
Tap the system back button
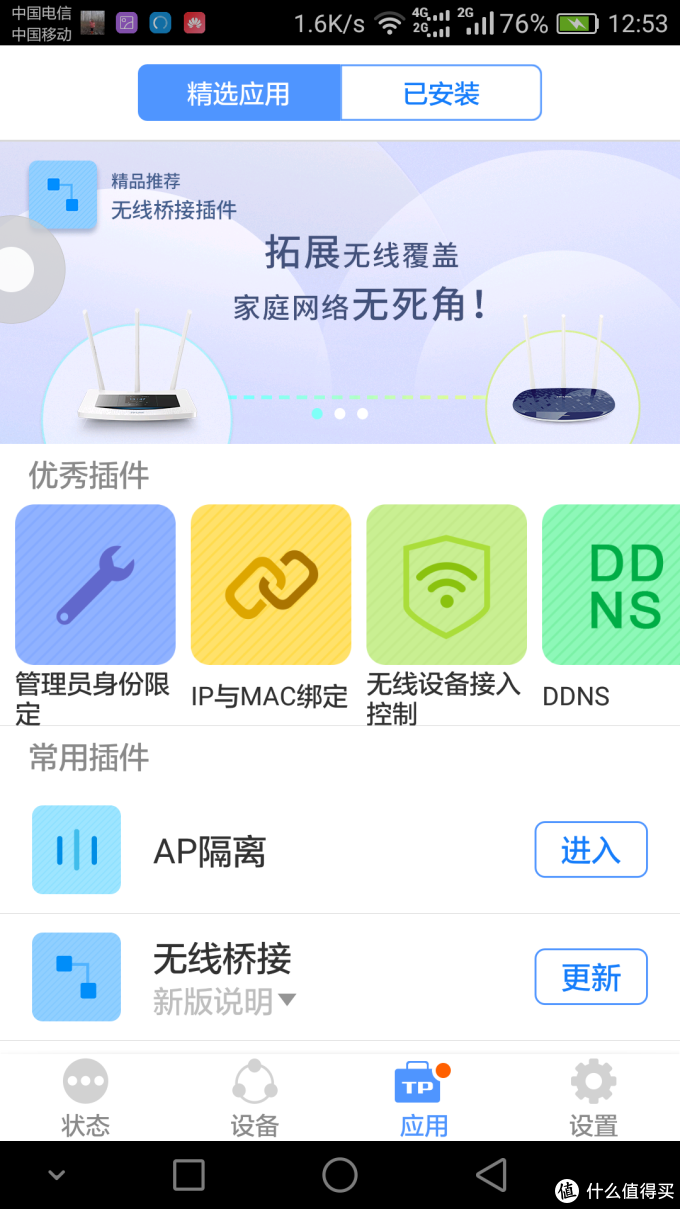(x=491, y=1175)
